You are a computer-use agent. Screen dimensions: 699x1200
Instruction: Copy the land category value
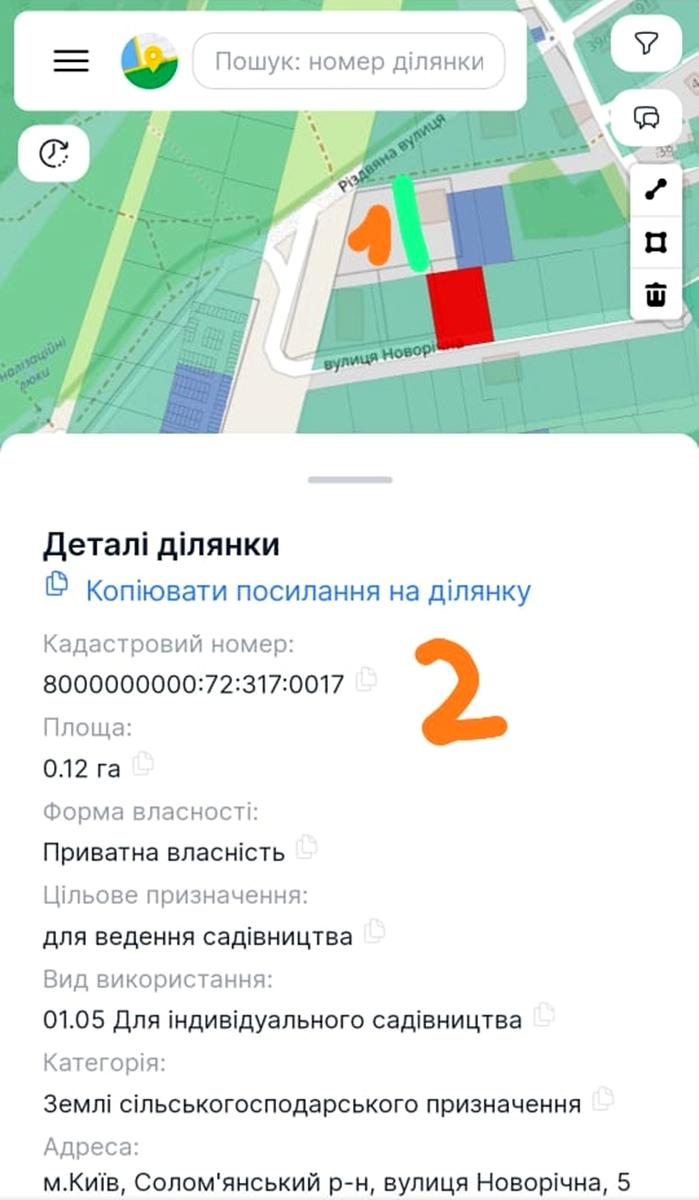point(603,1100)
